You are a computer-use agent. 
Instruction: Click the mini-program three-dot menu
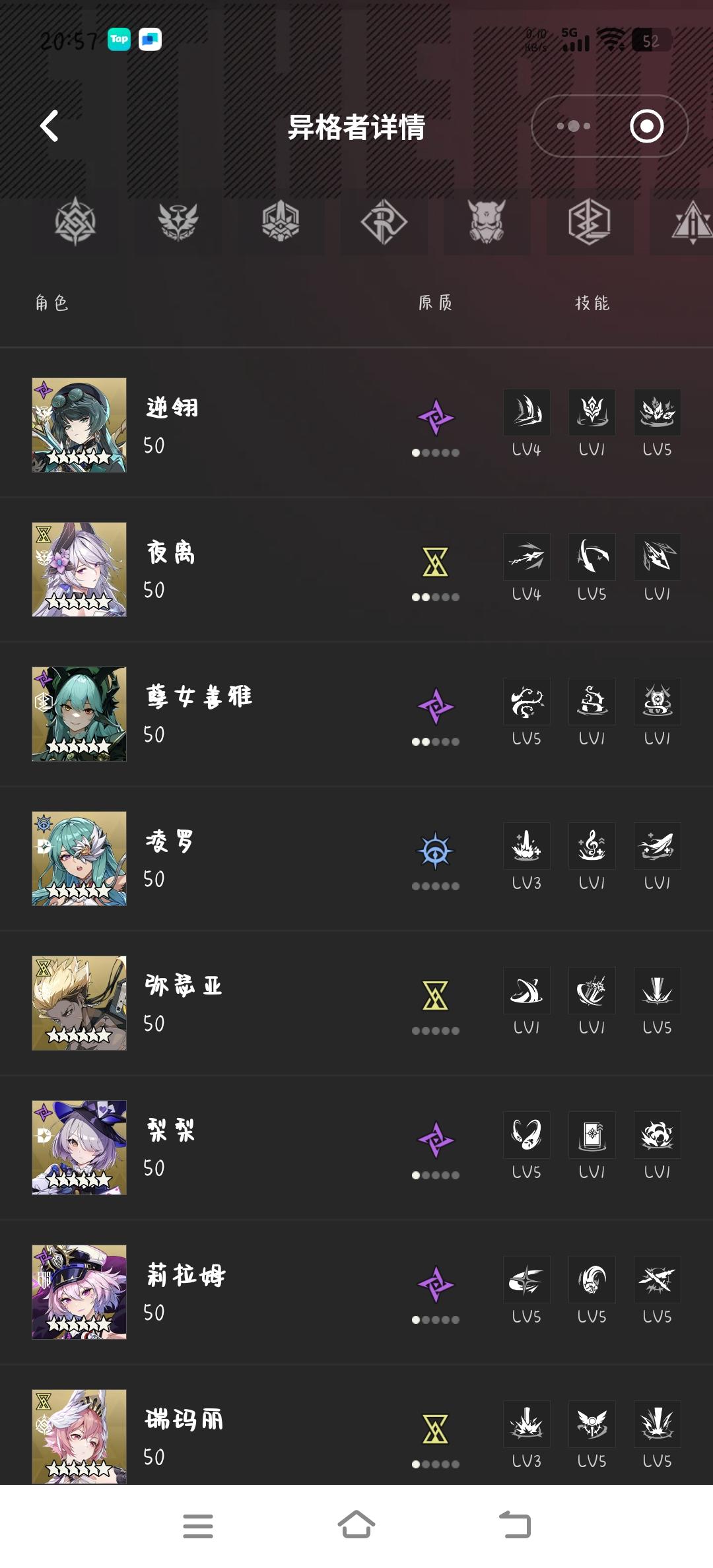[574, 125]
